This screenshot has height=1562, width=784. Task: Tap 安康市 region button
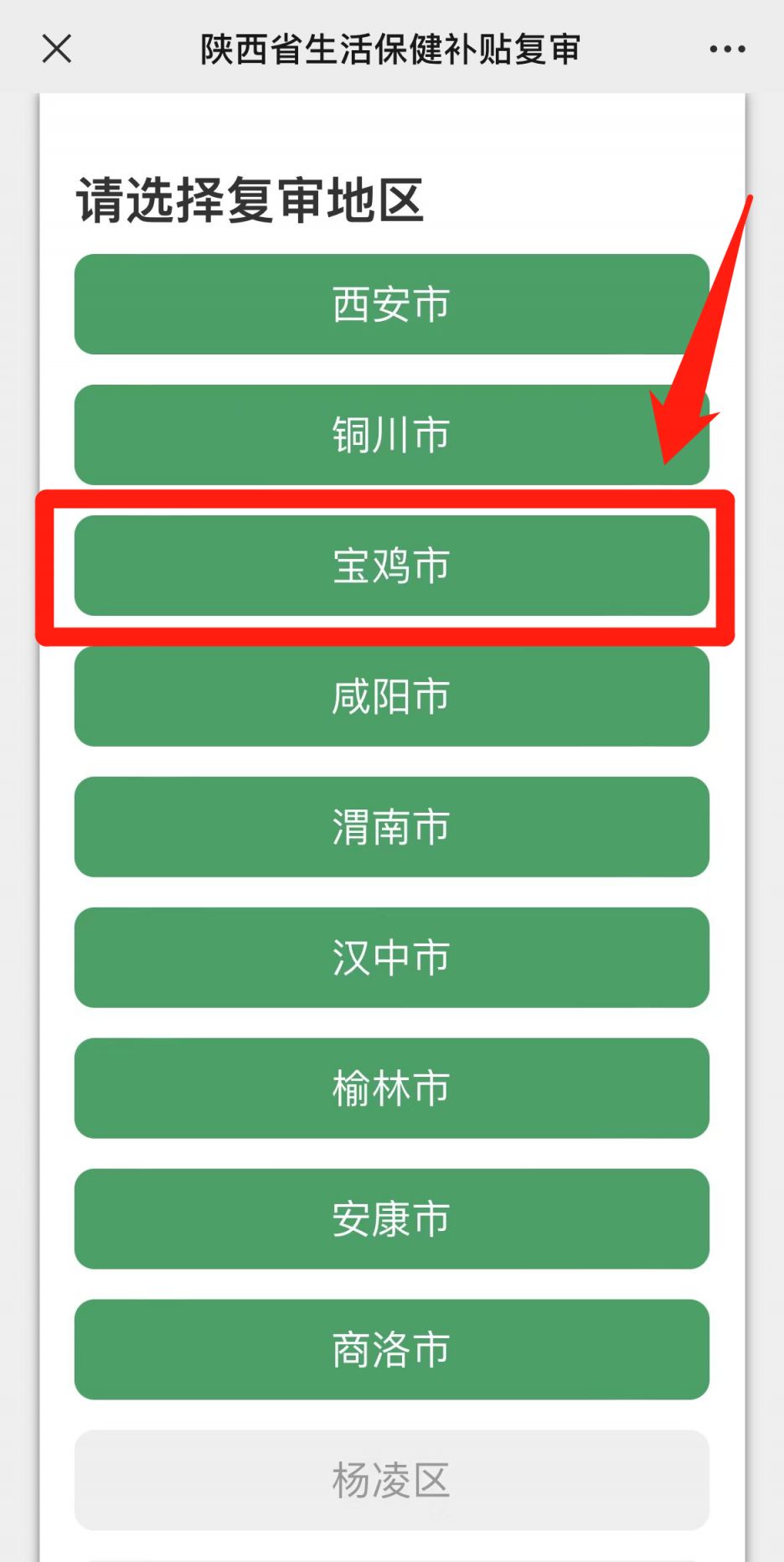click(392, 1219)
